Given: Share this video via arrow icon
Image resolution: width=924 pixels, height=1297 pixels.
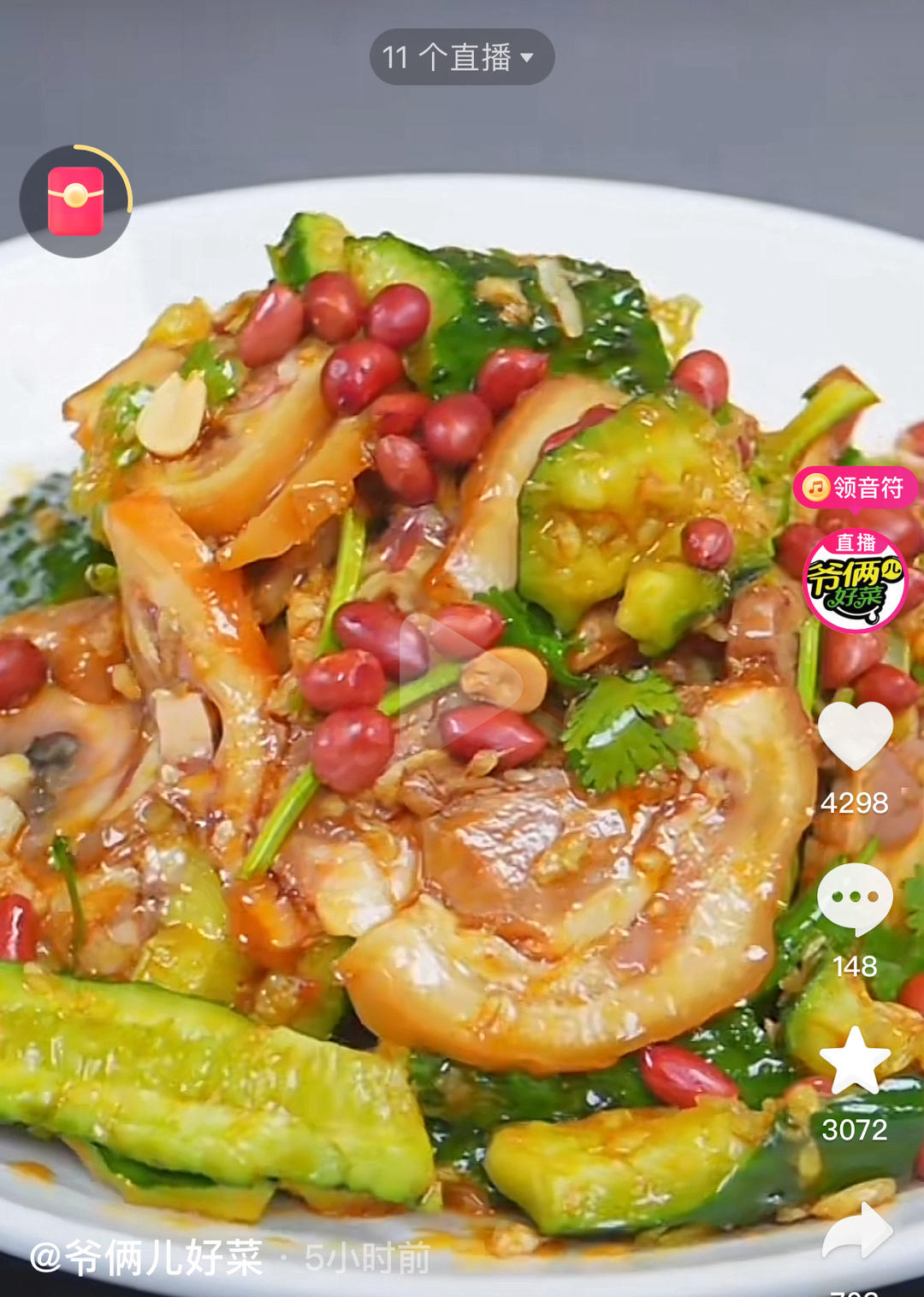Looking at the screenshot, I should click(857, 1230).
